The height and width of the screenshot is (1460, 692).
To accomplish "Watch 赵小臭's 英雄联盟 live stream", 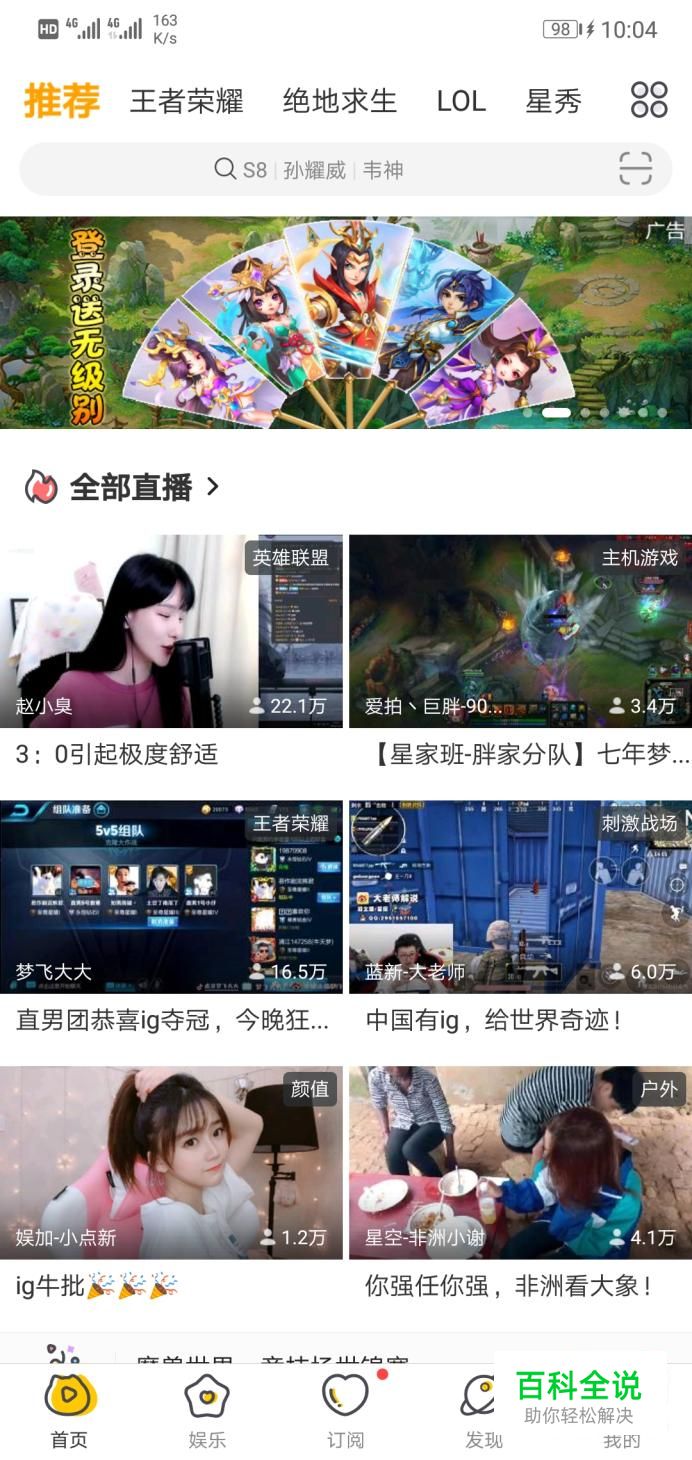I will tap(171, 630).
